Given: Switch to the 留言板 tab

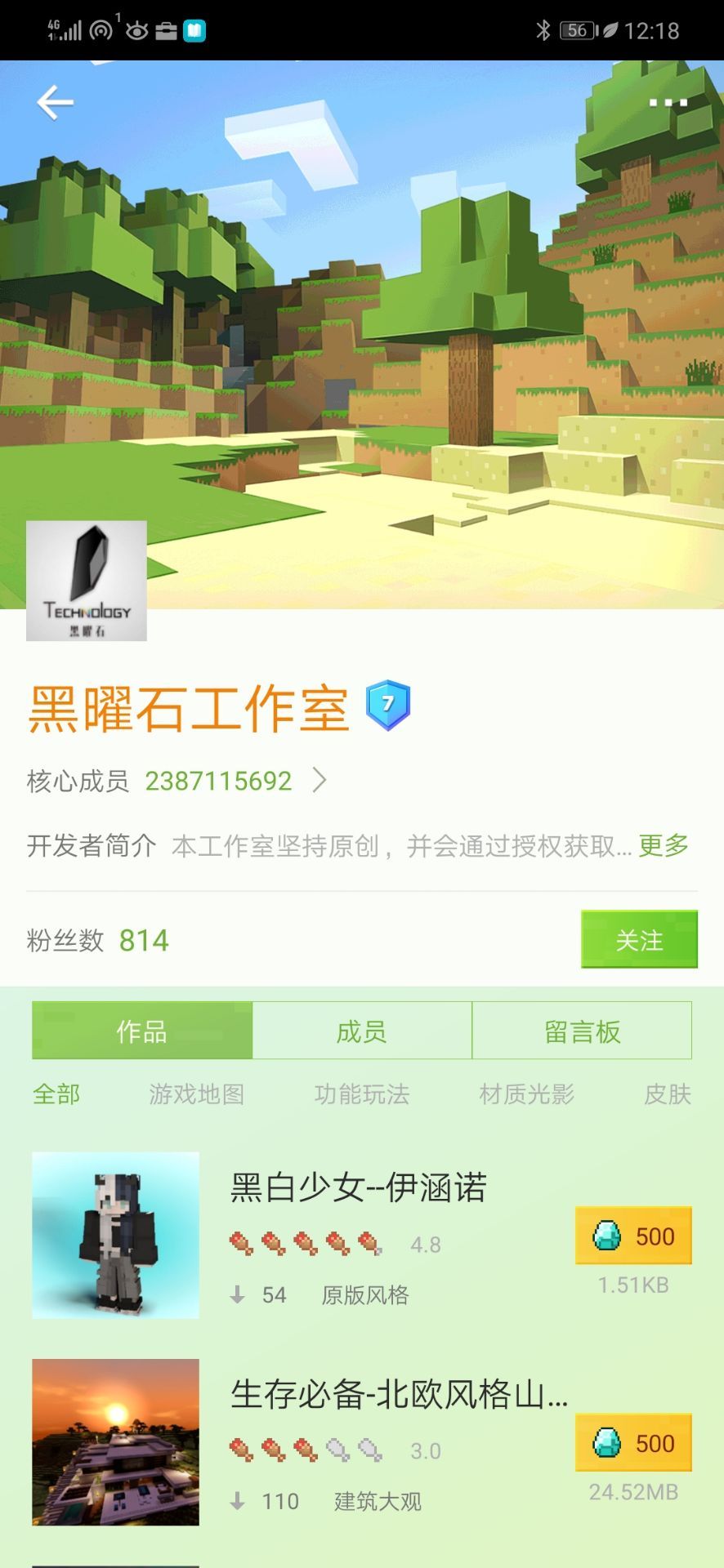Looking at the screenshot, I should (x=582, y=1031).
